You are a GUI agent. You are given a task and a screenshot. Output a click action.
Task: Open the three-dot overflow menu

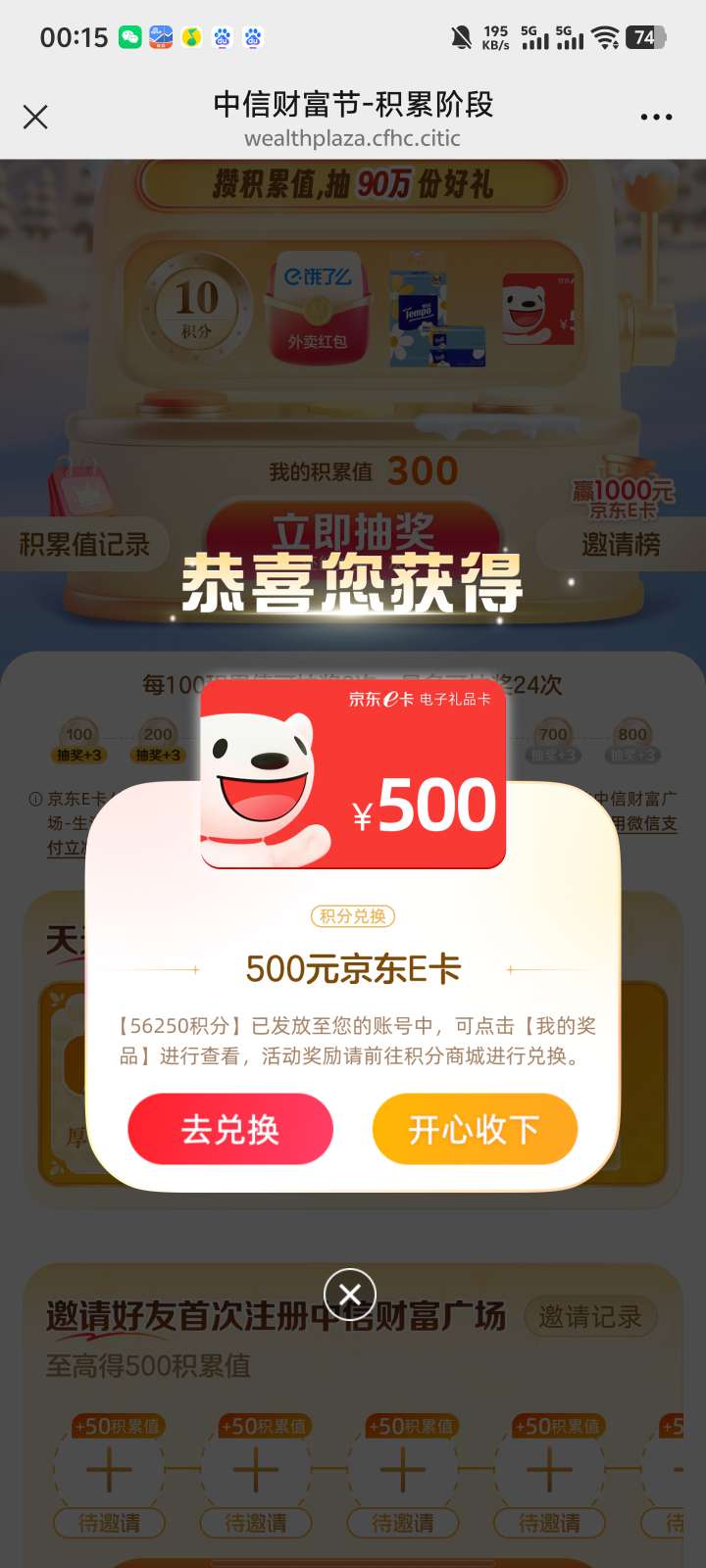(x=656, y=118)
